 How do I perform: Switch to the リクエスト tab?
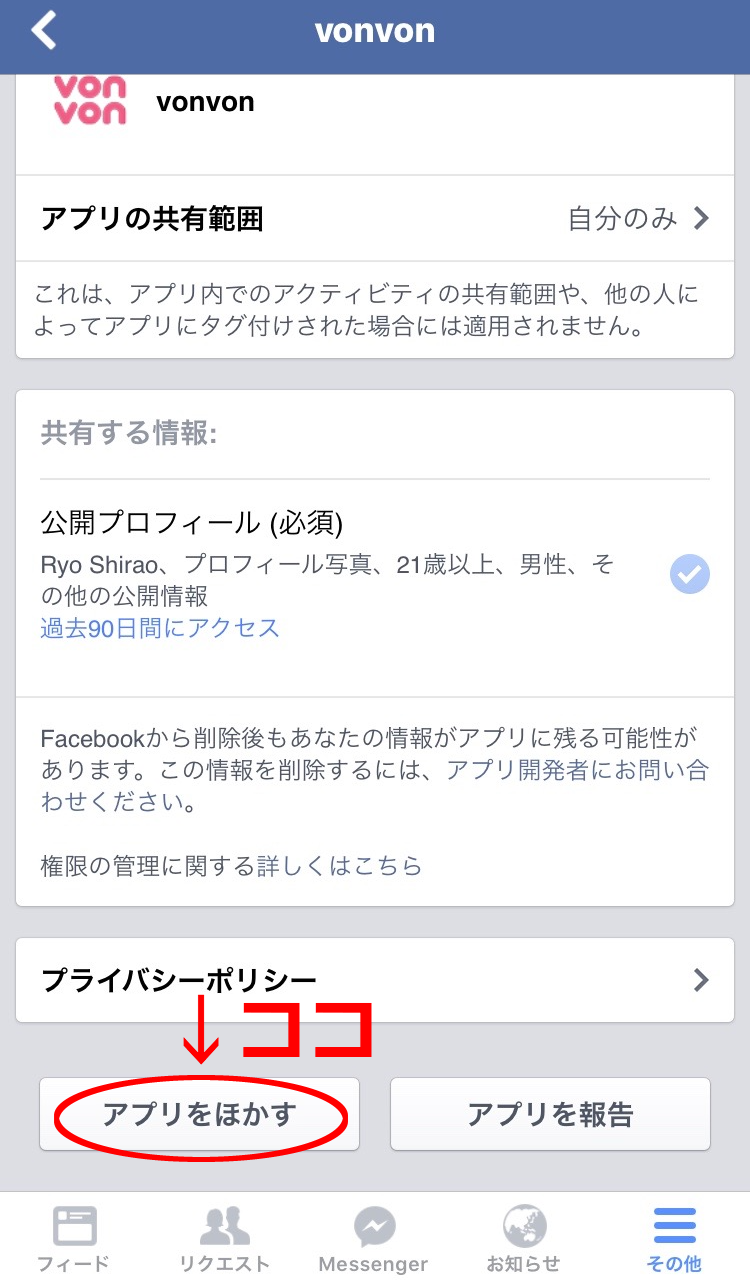pos(225,1238)
